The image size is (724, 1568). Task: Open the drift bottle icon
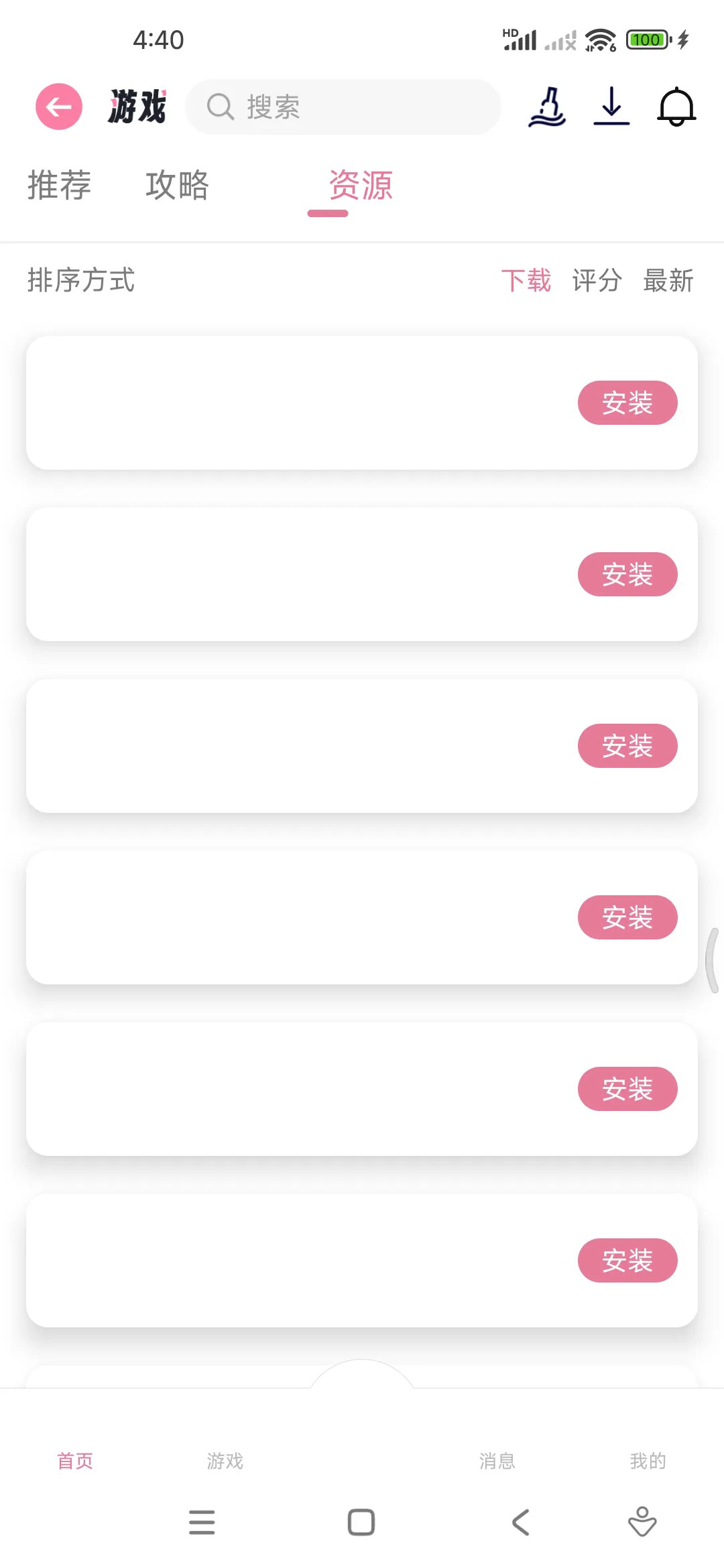click(547, 107)
